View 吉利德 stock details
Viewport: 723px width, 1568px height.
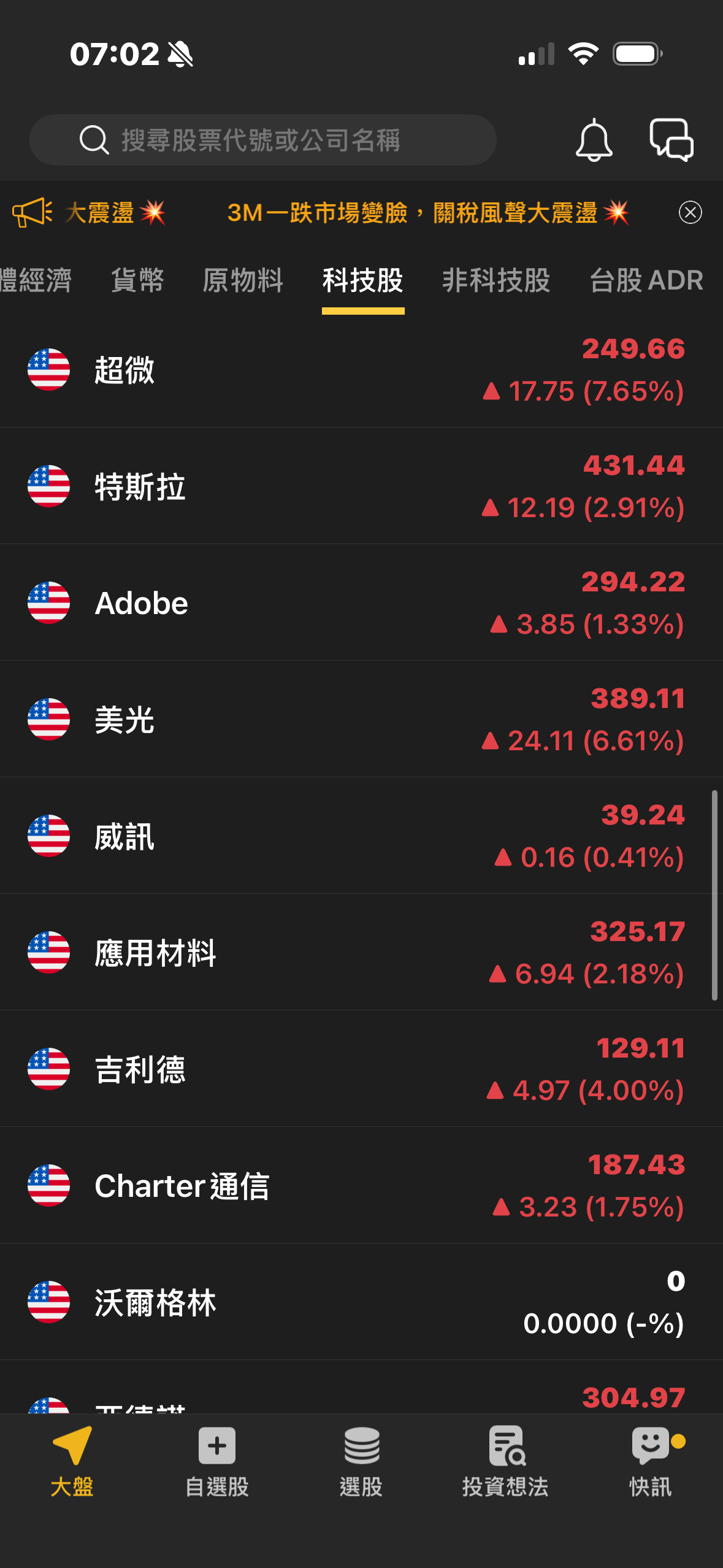pos(361,1069)
